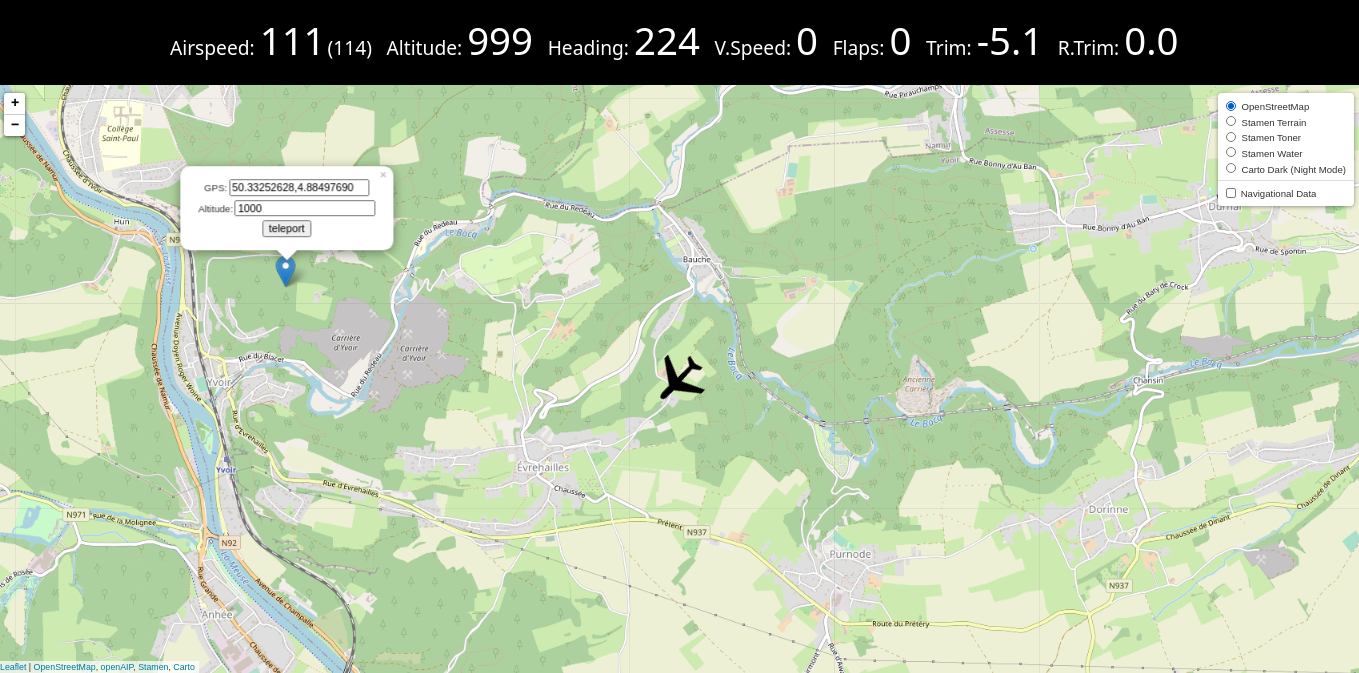
Task: Open the Leaflet attribution link
Action: click(13, 667)
